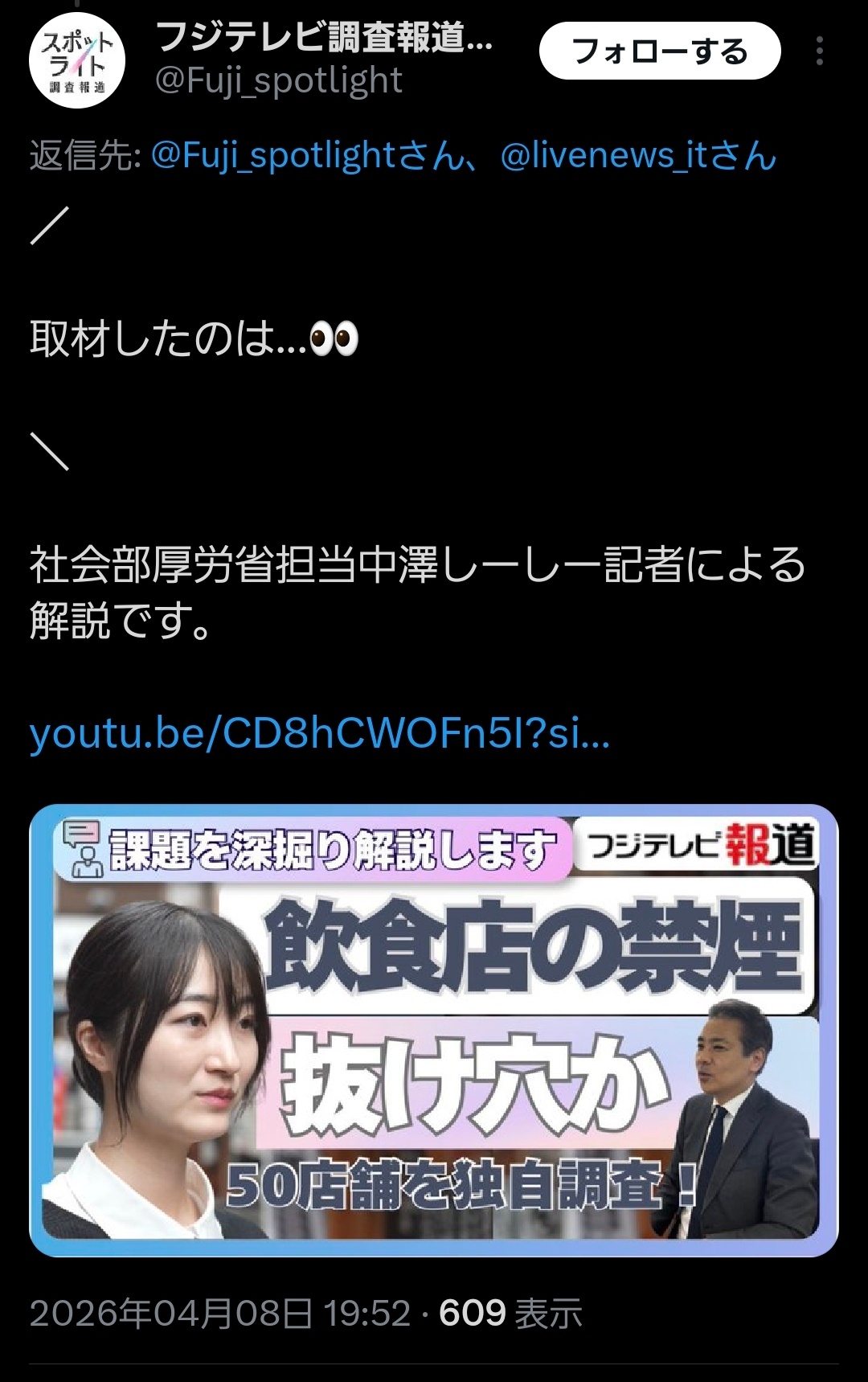
Task: Open the three-dot overflow menu
Action: [819, 51]
